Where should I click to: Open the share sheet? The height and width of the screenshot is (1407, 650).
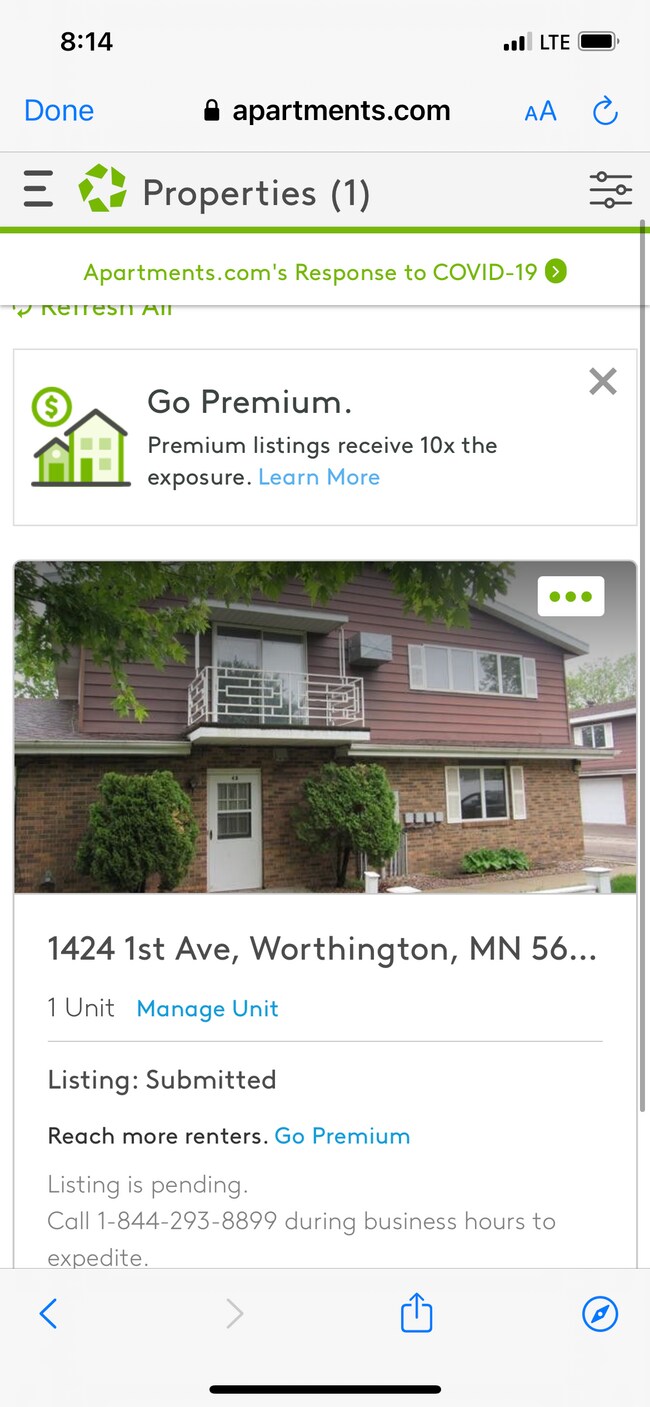416,1313
